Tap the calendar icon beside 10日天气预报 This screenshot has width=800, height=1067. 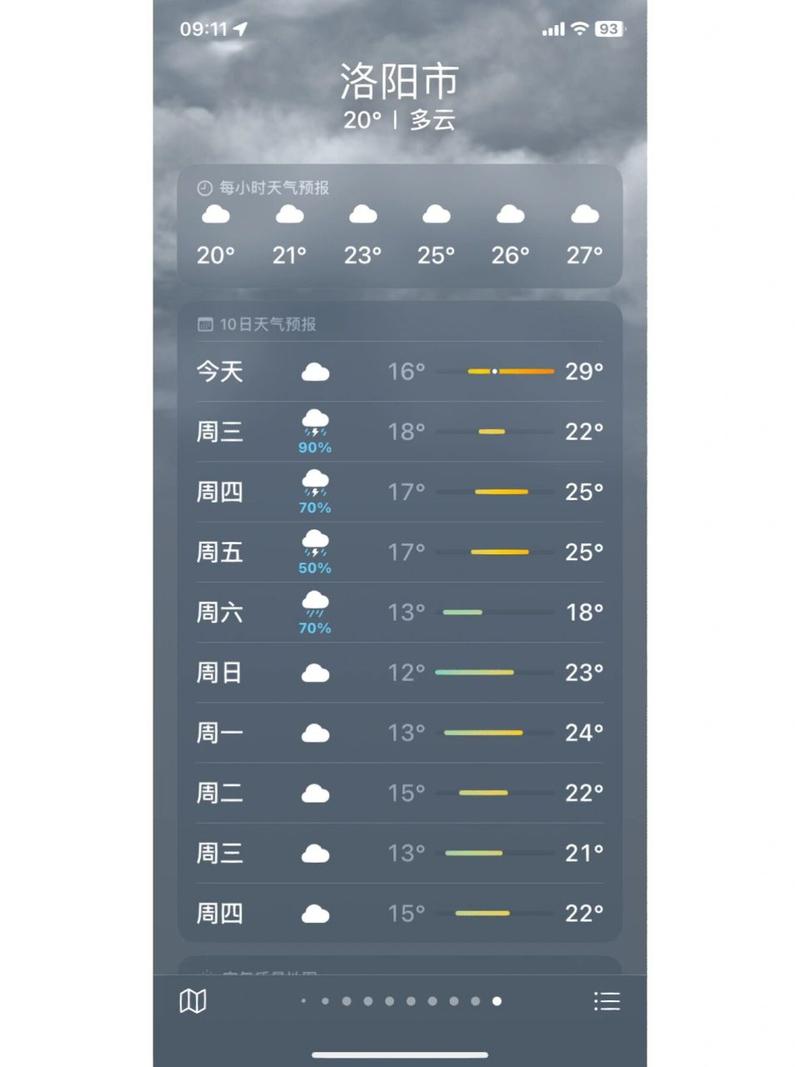point(204,322)
